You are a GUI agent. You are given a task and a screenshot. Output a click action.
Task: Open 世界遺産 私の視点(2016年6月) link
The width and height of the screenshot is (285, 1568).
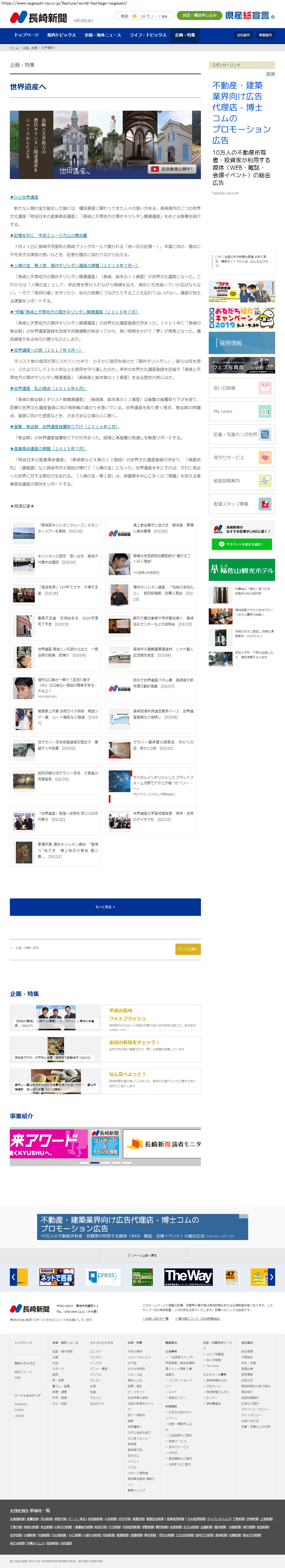pyautogui.click(x=48, y=388)
